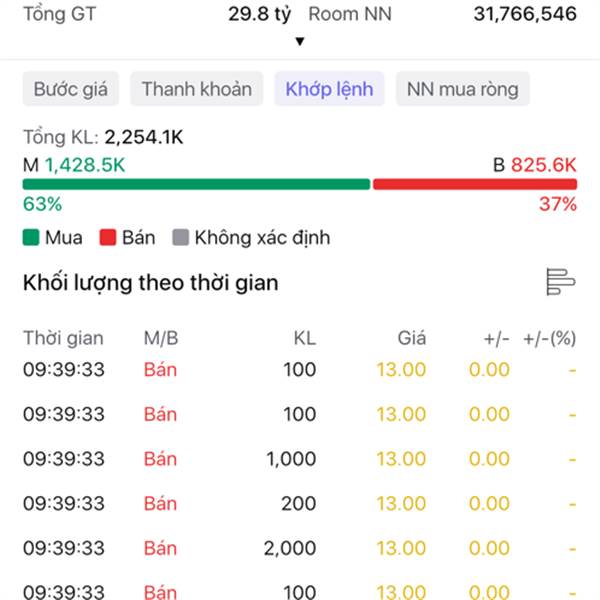
Task: Open the Khớp lệnh tab
Action: [329, 89]
